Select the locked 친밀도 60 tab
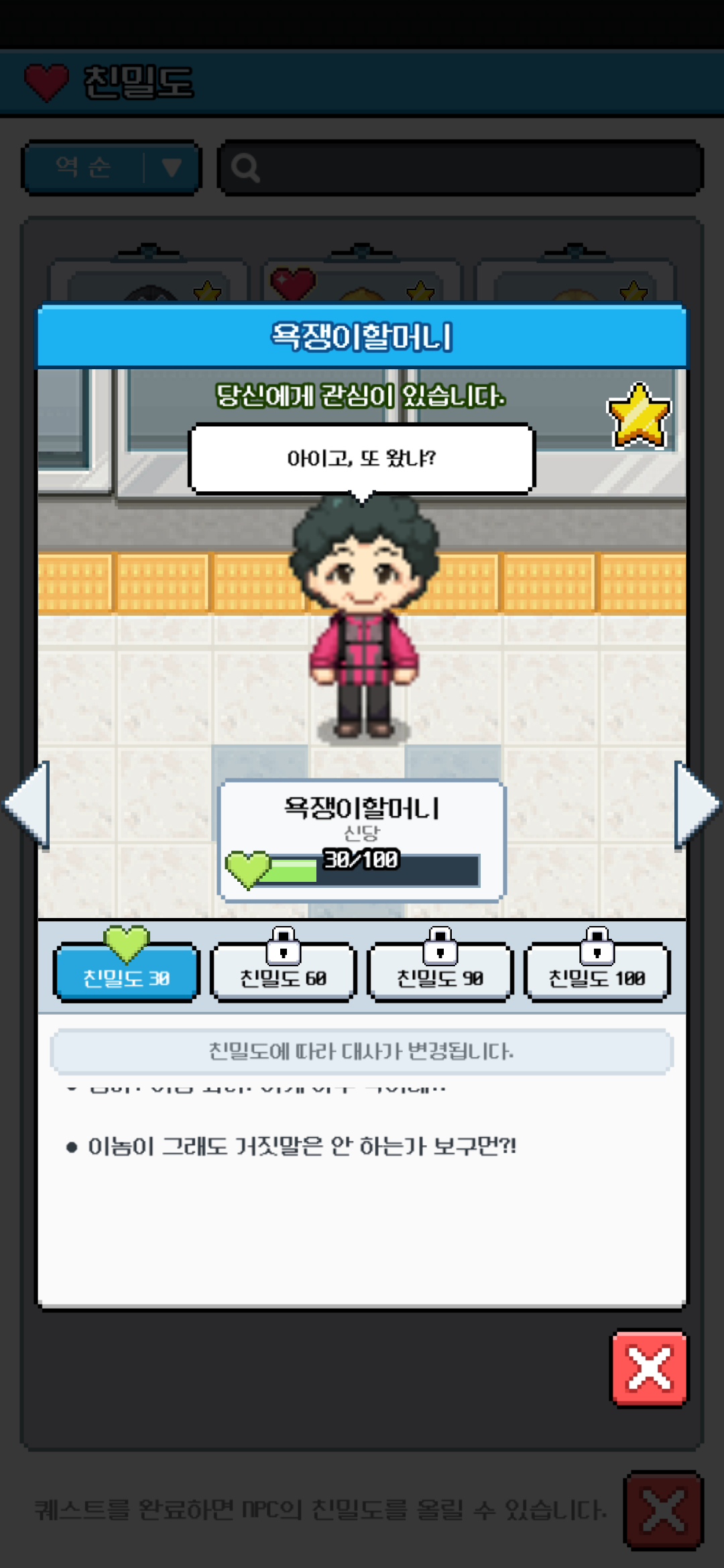The width and height of the screenshot is (724, 1568). pyautogui.click(x=283, y=973)
